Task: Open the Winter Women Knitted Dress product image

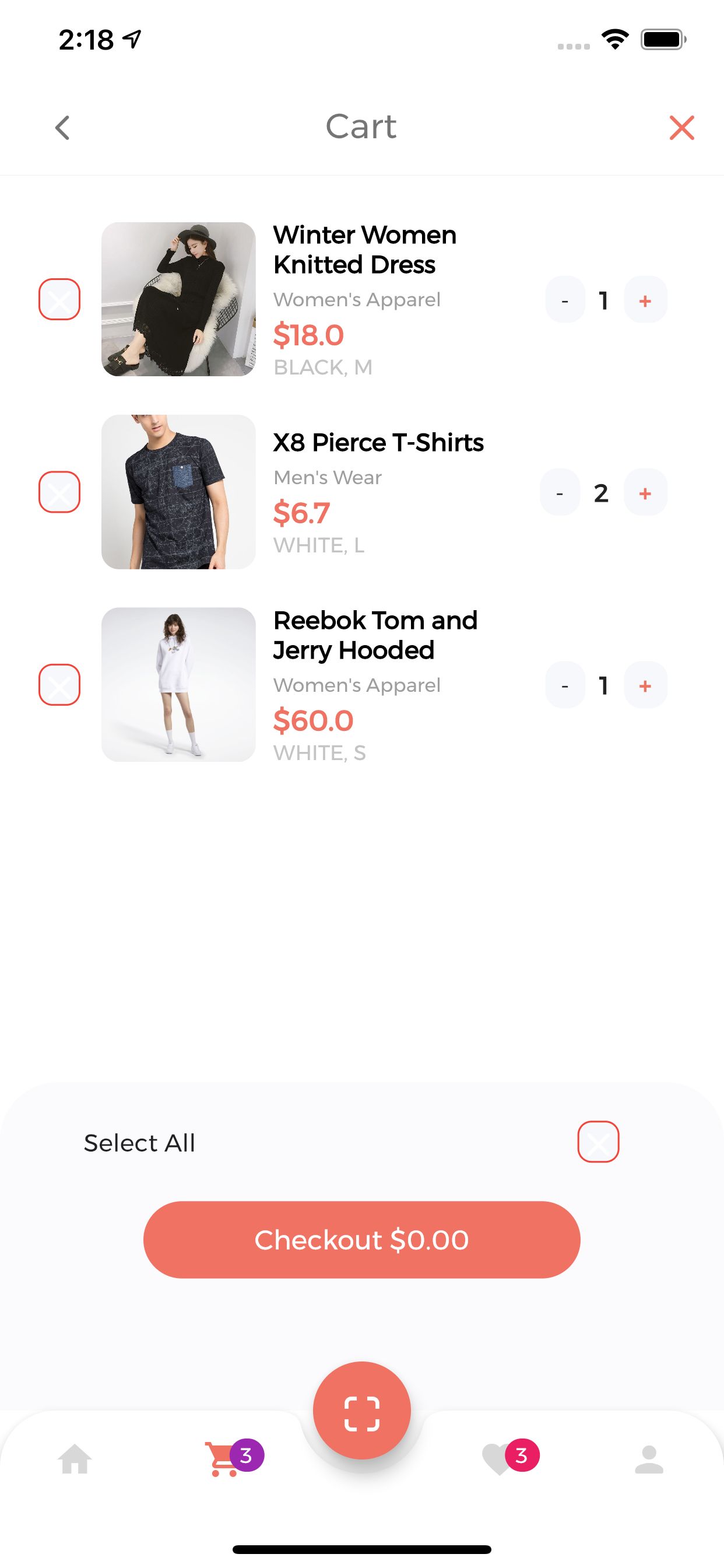Action: click(x=178, y=299)
